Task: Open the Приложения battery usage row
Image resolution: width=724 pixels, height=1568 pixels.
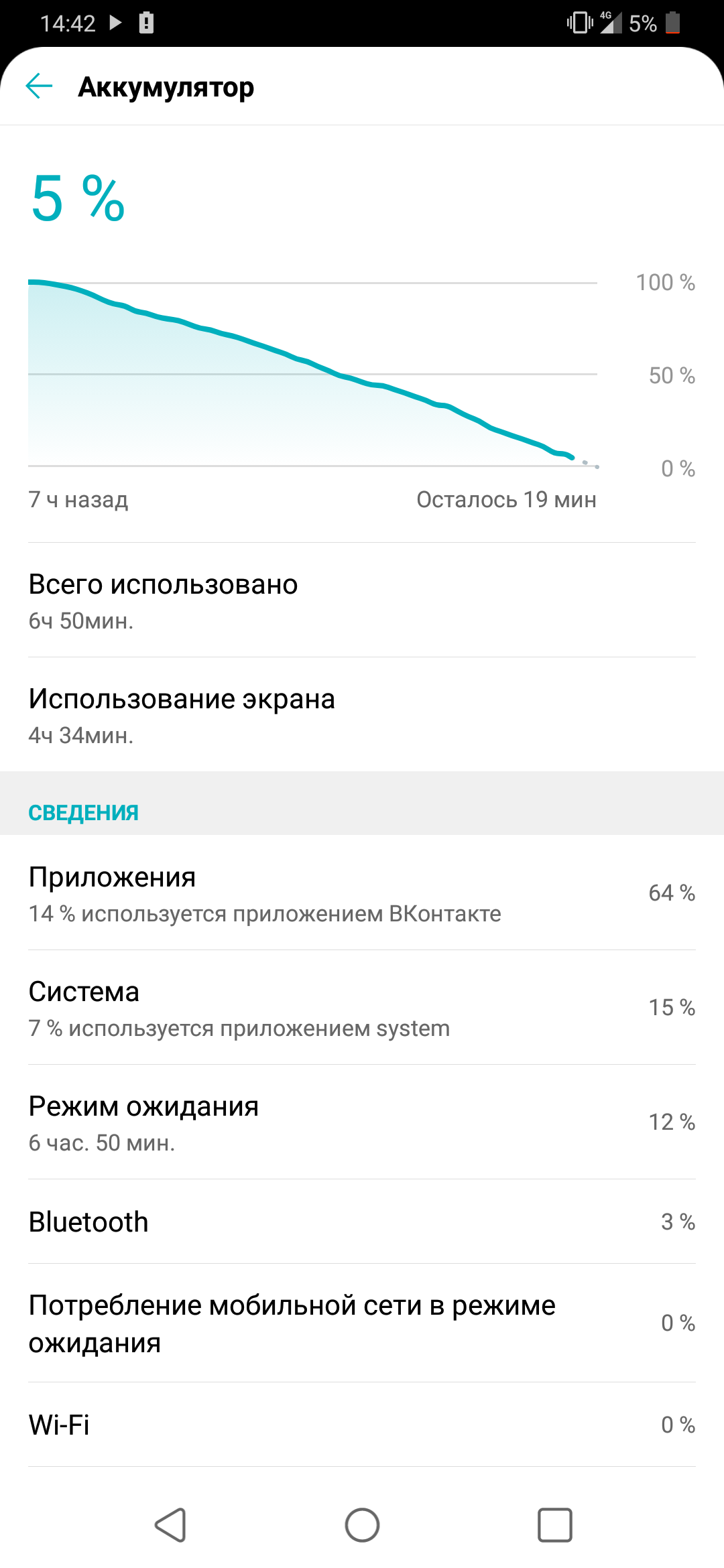Action: (x=362, y=893)
